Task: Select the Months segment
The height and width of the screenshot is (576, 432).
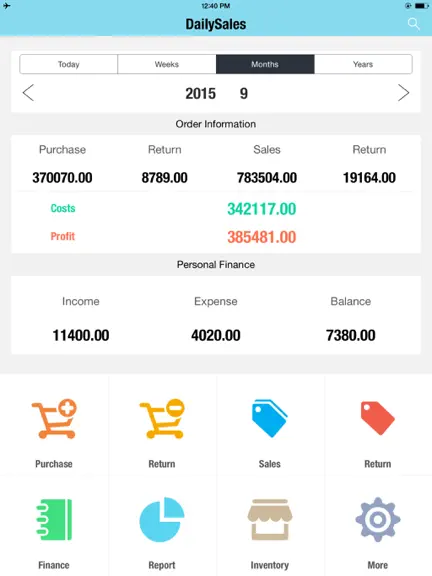Action: 265,64
